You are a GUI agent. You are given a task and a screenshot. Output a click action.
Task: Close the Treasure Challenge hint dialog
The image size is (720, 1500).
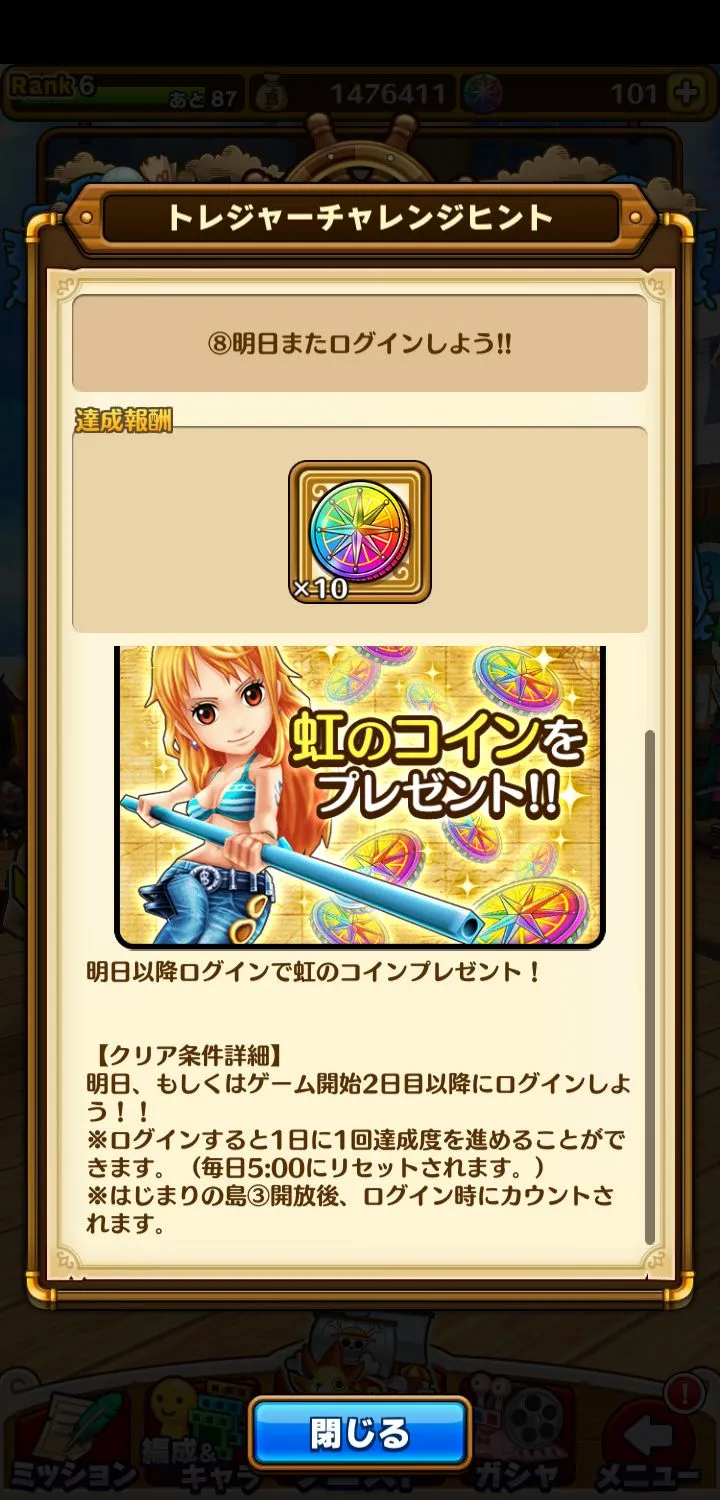point(360,1433)
